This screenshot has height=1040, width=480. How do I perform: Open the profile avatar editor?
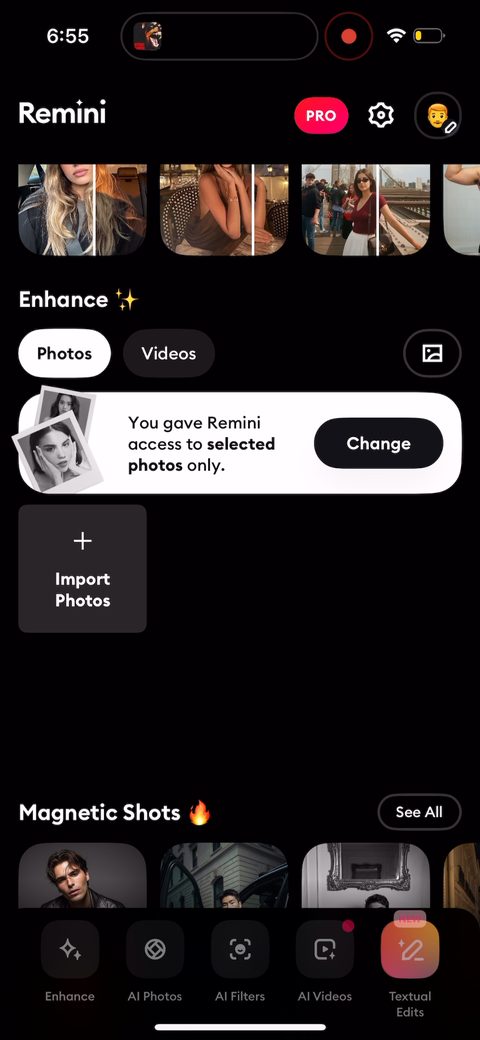click(438, 115)
